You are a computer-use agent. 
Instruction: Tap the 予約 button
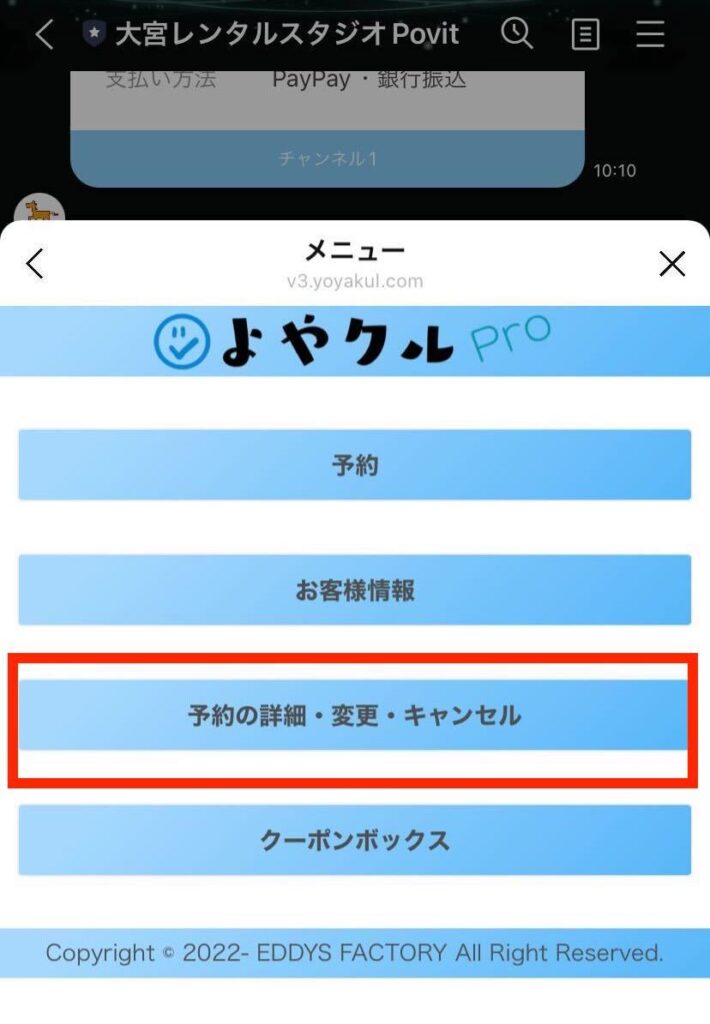354,465
